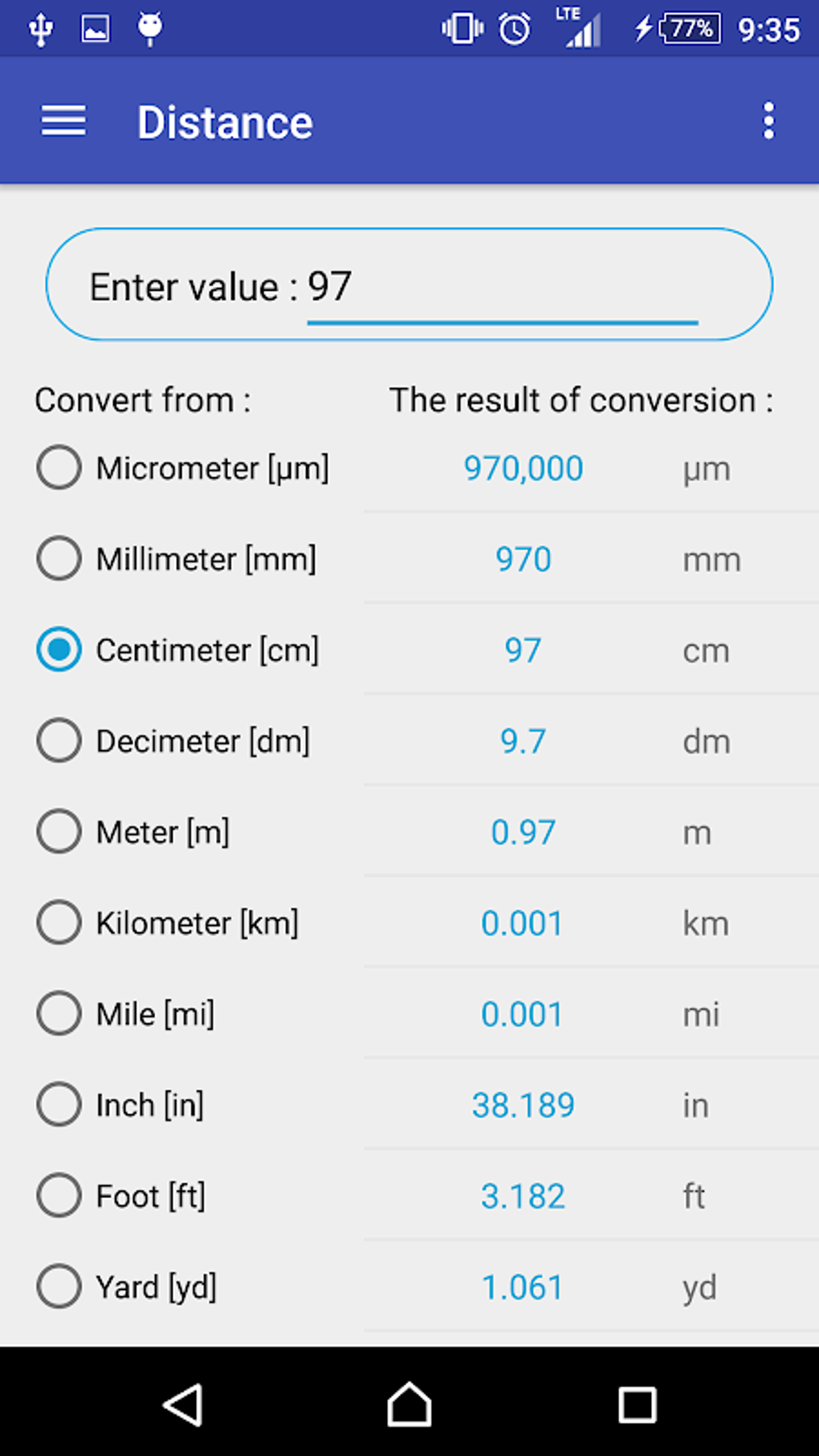The width and height of the screenshot is (819, 1456).
Task: Open the navigation drawer menu
Action: [x=63, y=120]
